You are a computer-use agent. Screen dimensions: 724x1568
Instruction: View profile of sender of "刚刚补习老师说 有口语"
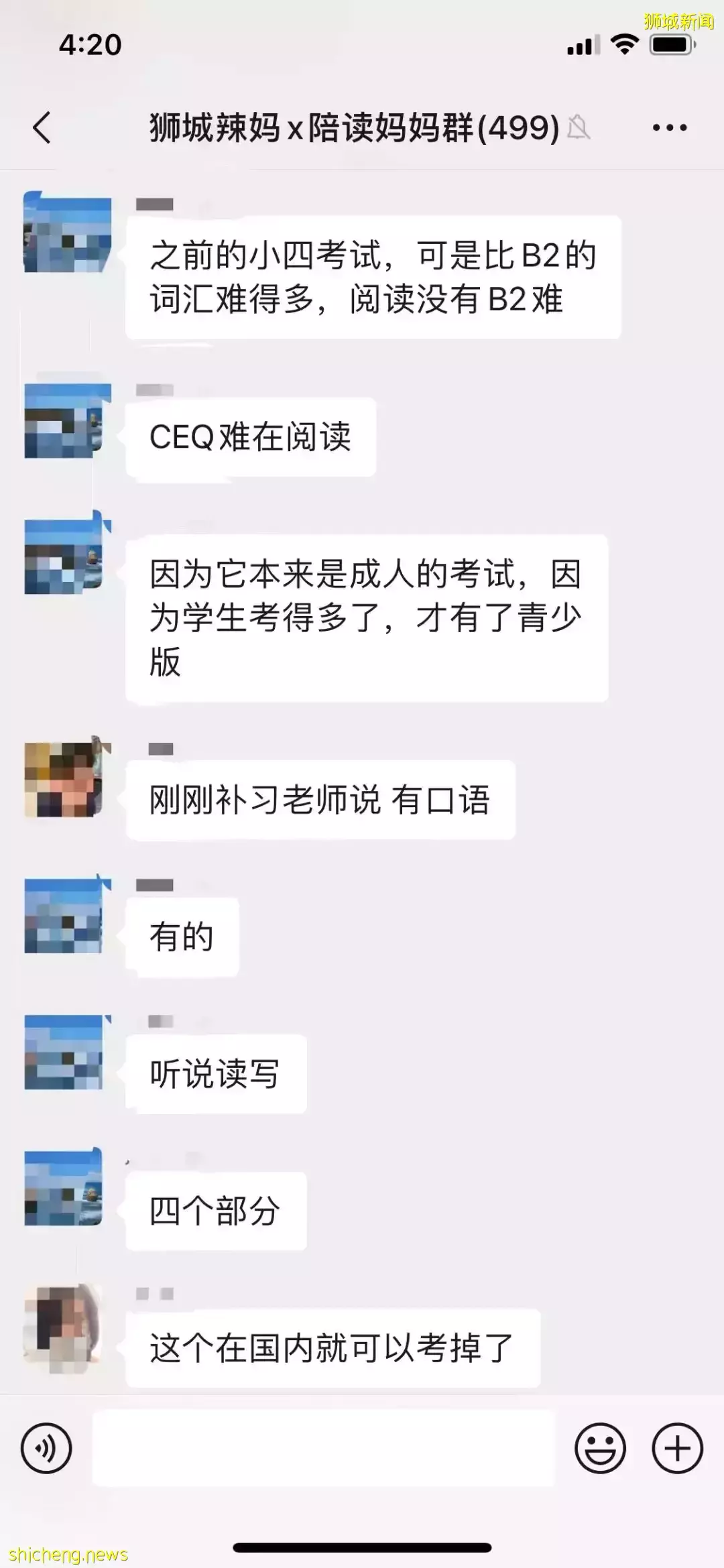coord(65,779)
